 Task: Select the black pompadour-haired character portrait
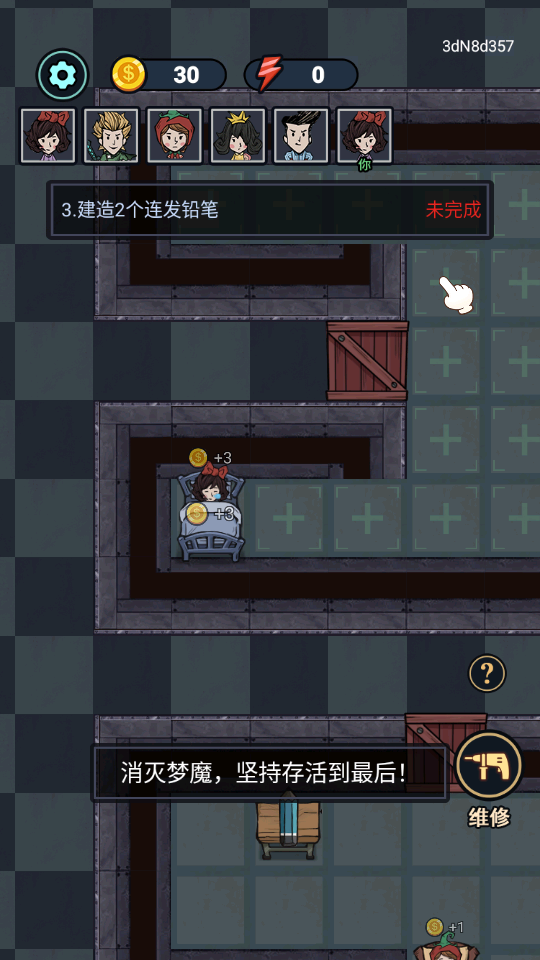click(301, 135)
